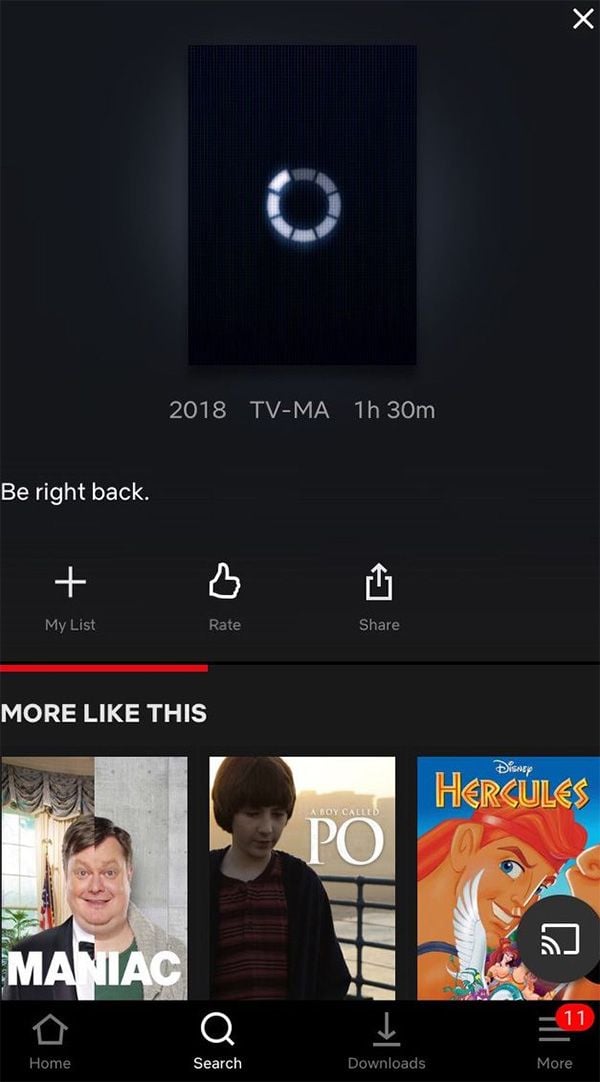
Task: Go to the Home tab
Action: click(50, 1041)
